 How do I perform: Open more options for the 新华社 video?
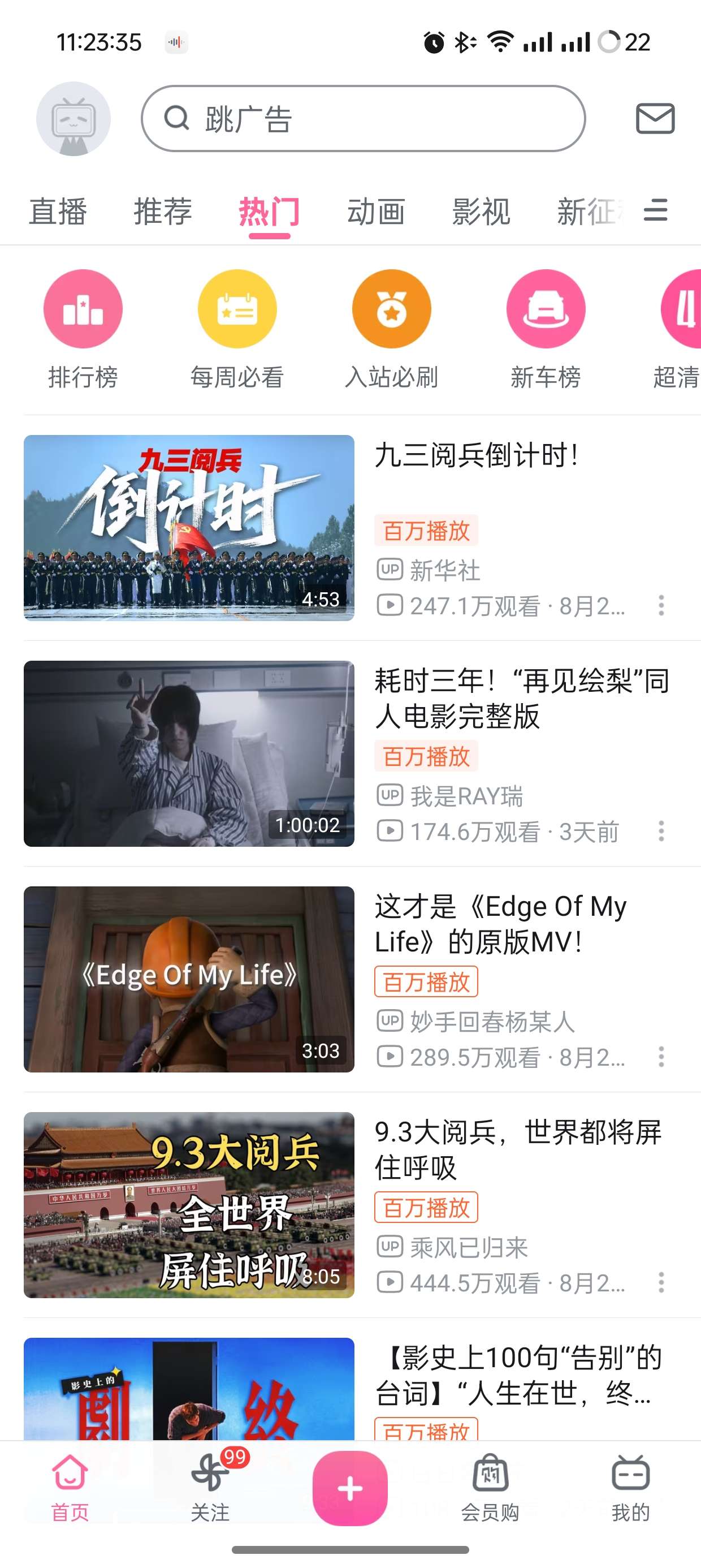[661, 606]
